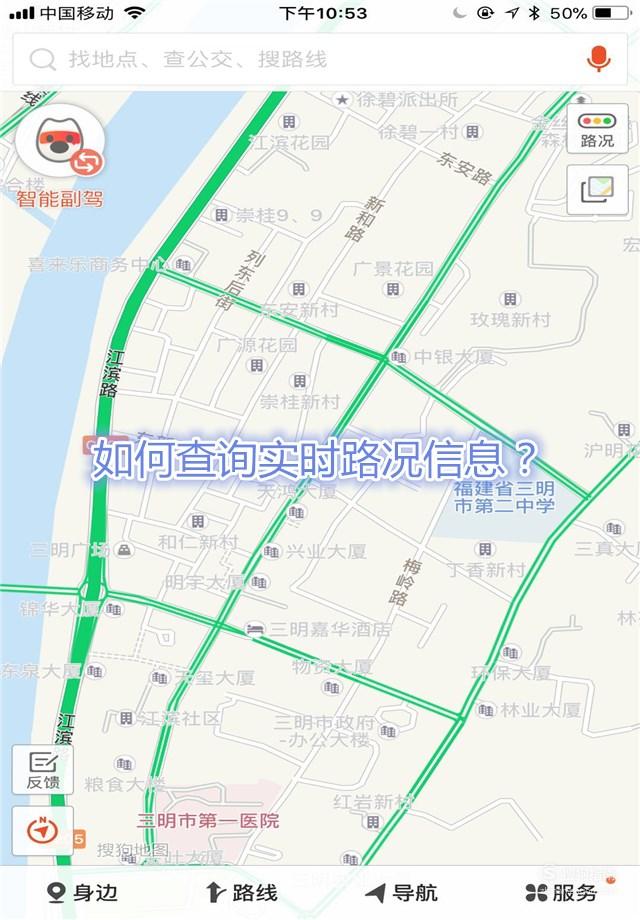Select the 三明嘉华酒店 hotel marker
The width and height of the screenshot is (640, 920).
[257, 629]
